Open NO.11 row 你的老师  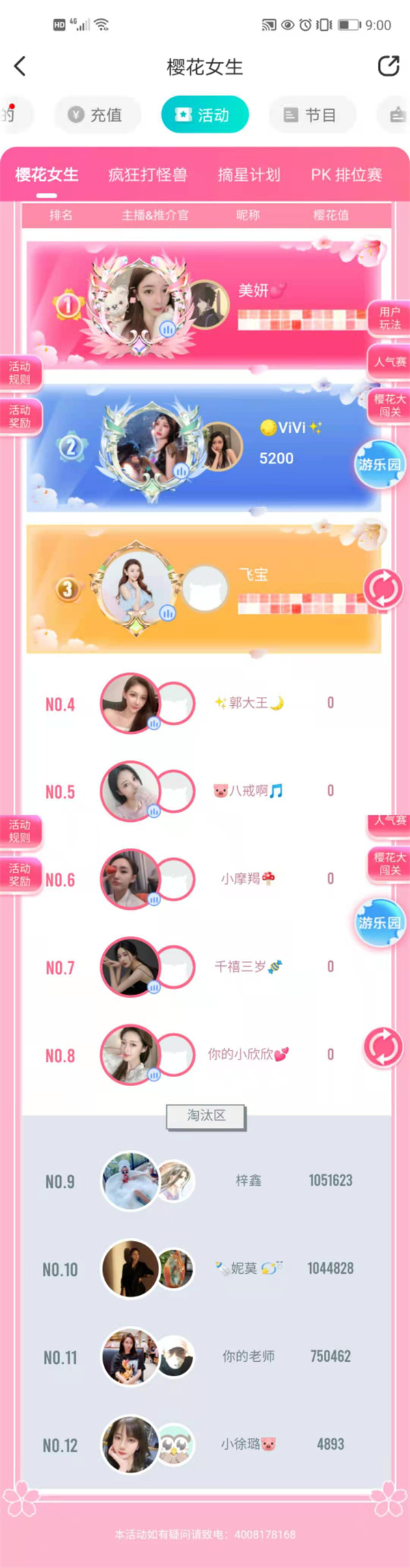tap(205, 1356)
